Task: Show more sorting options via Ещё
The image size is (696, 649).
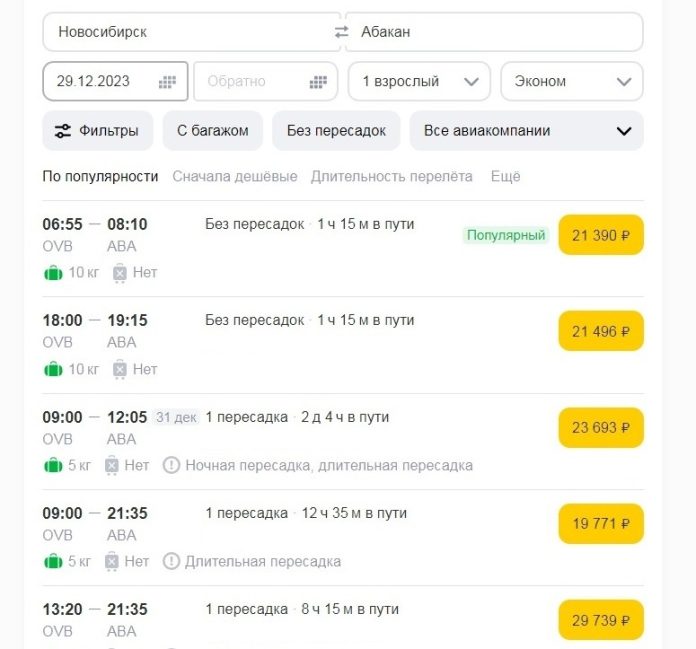Action: tap(505, 176)
